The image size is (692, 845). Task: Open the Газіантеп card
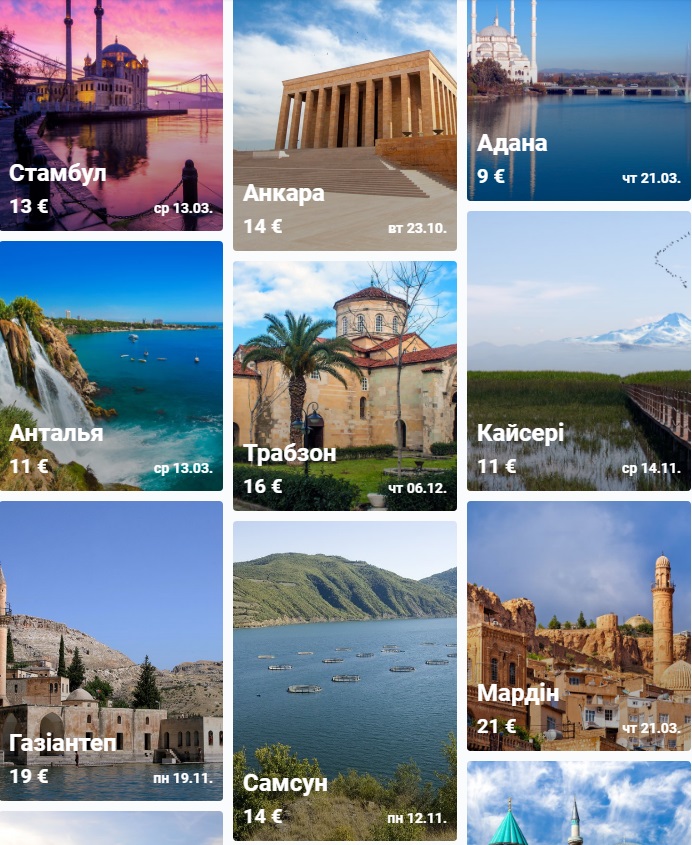[x=111, y=650]
